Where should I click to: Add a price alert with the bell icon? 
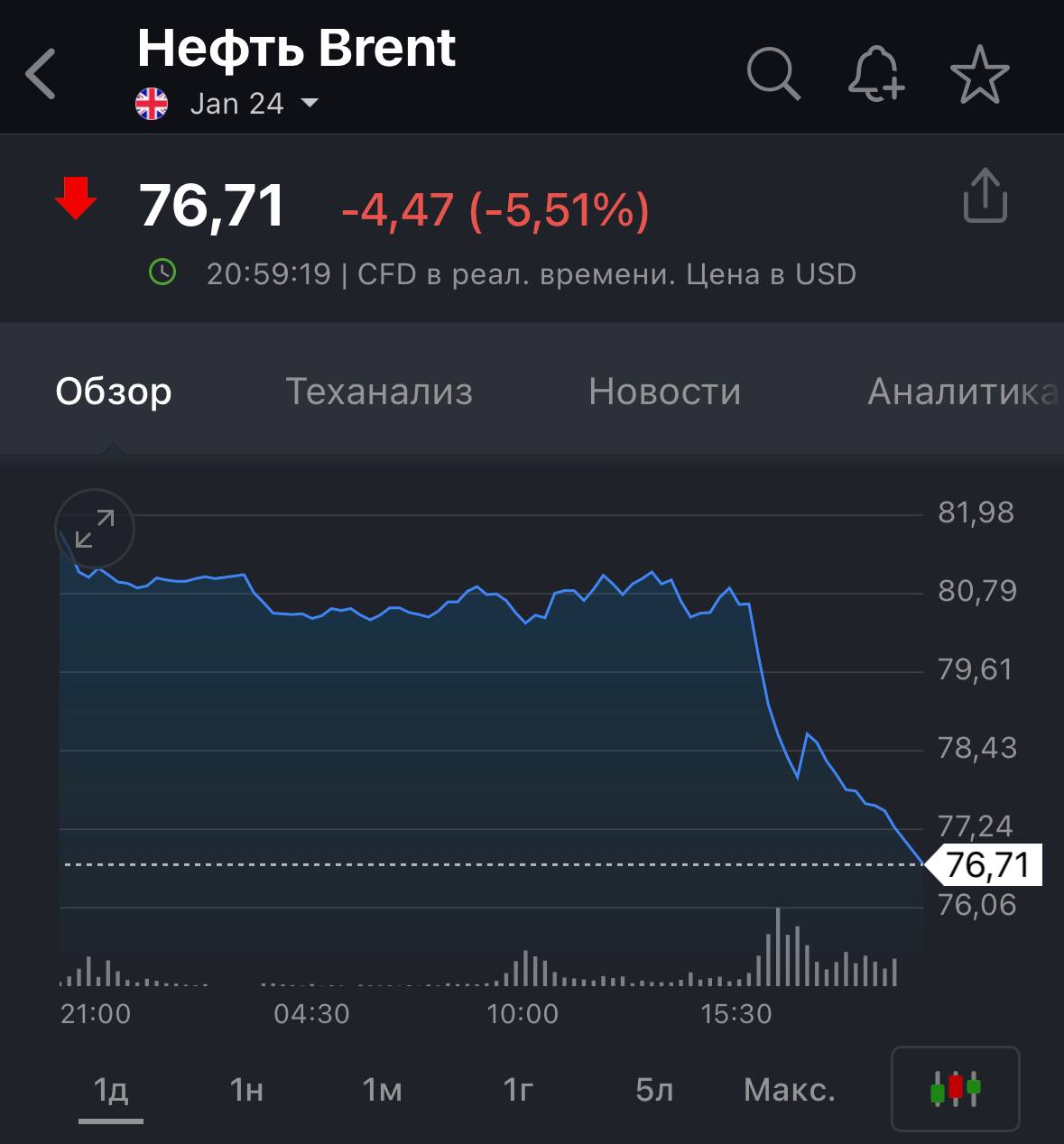coord(875,74)
